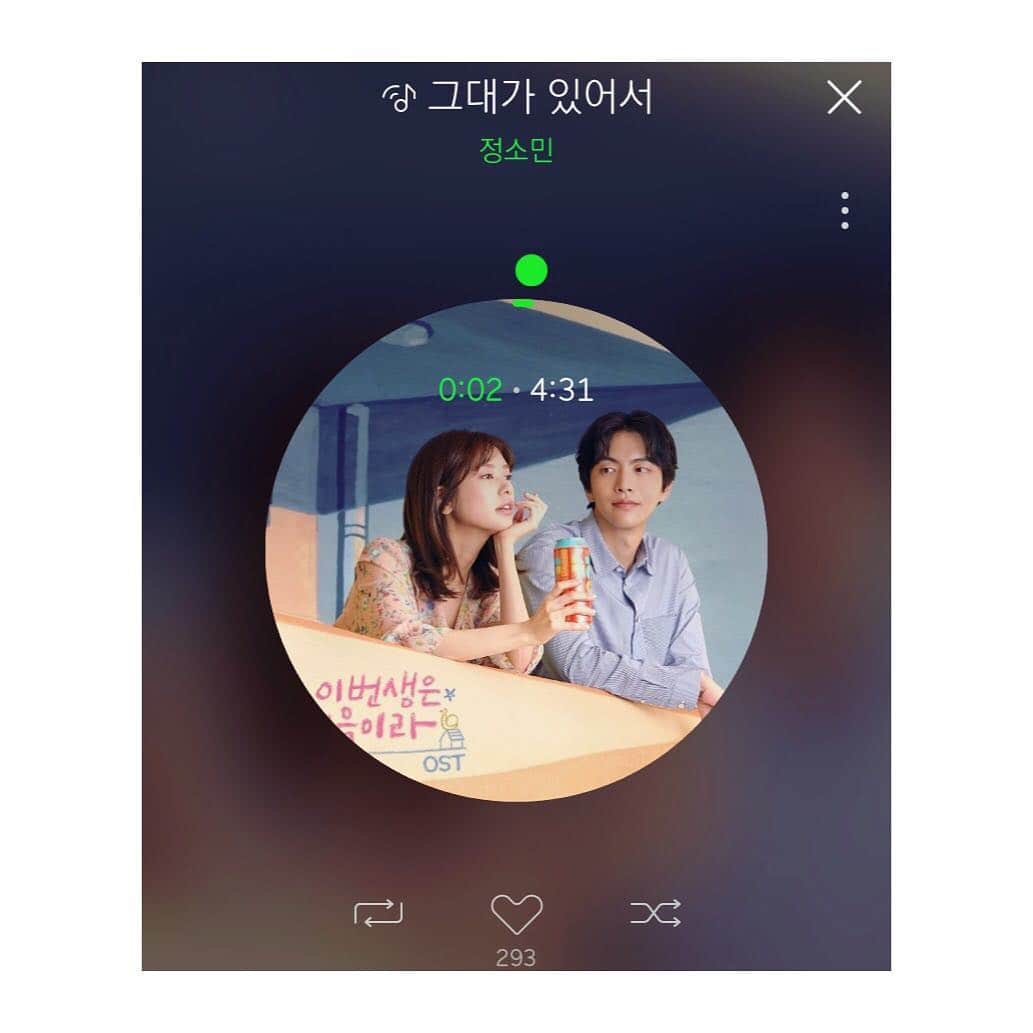Open the three-dot overflow menu
The image size is (1033, 1033).
(x=845, y=211)
